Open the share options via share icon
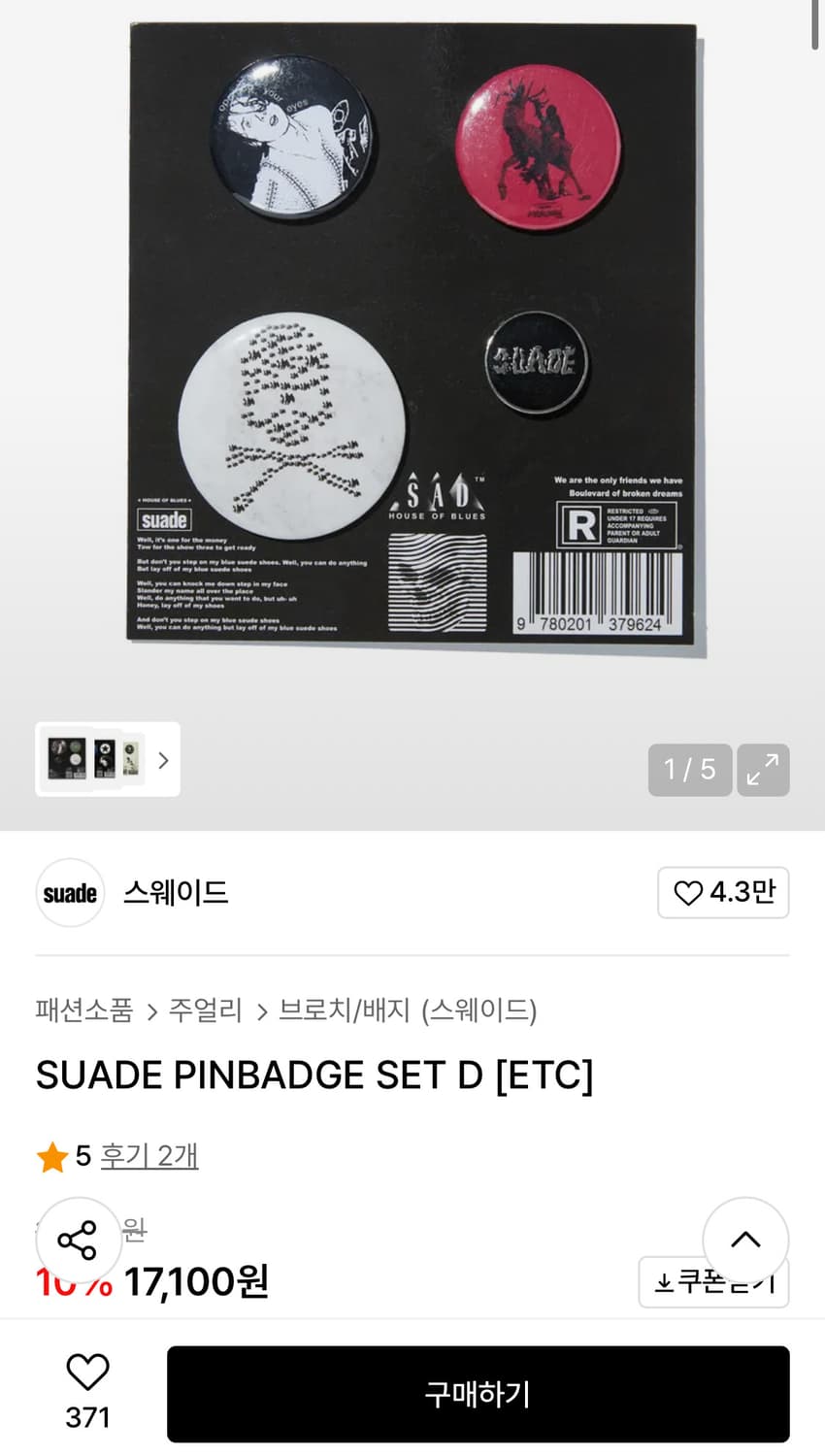825x1456 pixels. tap(78, 1240)
